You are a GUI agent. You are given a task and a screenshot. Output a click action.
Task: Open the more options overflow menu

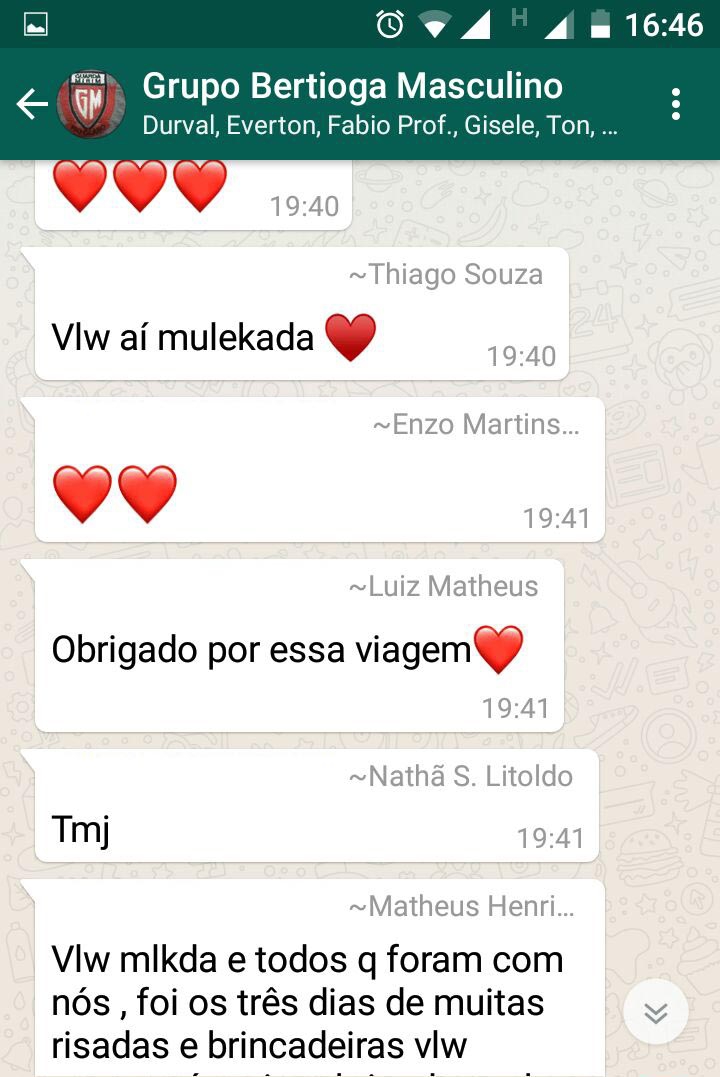[676, 104]
